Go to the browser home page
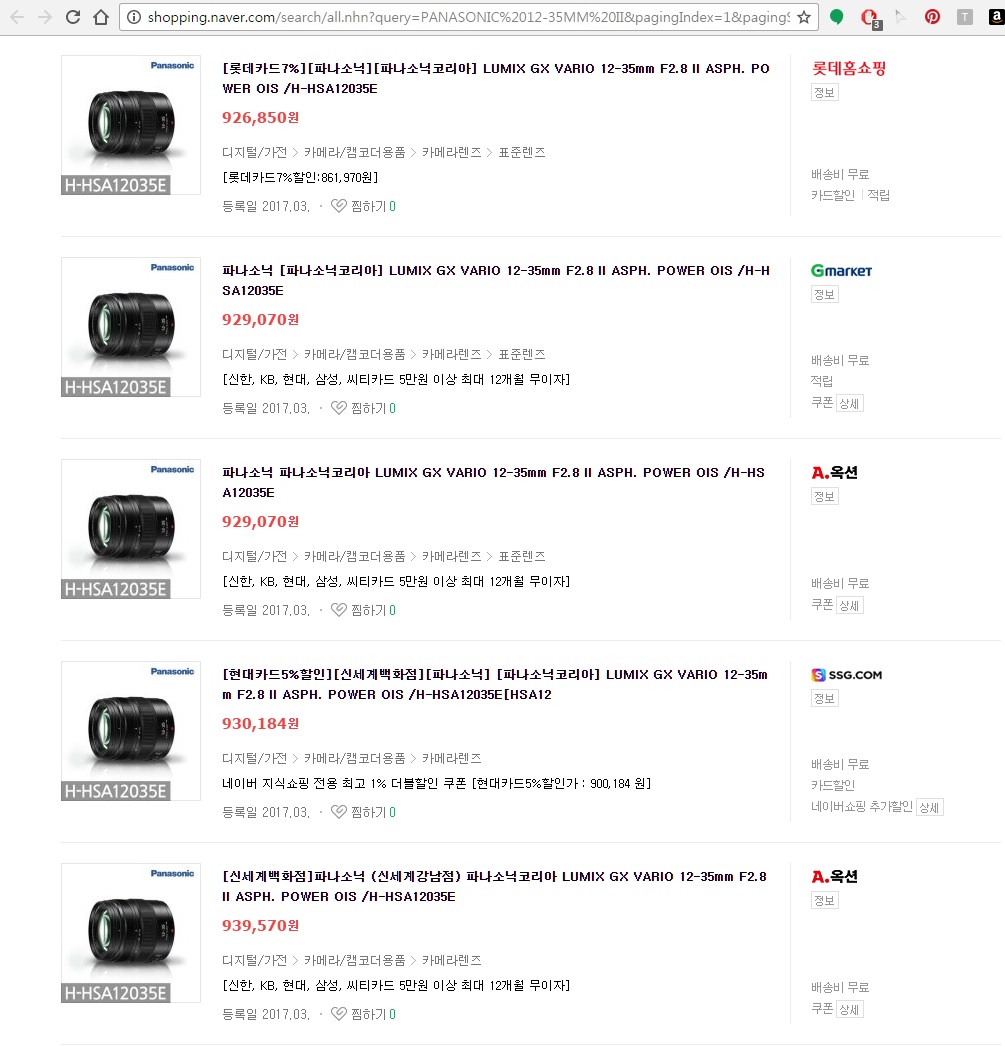Image resolution: width=1005 pixels, height=1047 pixels. coord(101,16)
